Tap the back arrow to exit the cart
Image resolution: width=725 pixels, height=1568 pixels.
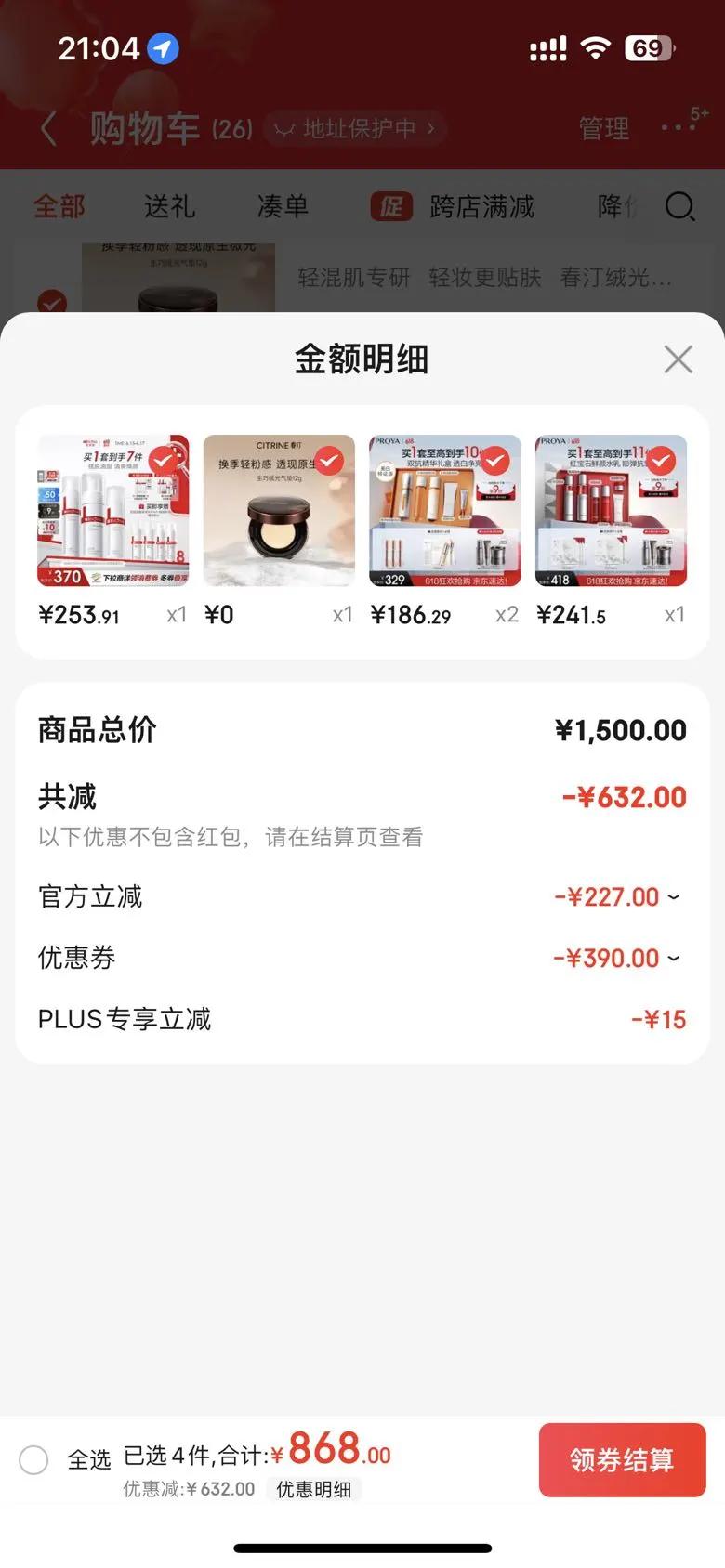click(48, 128)
